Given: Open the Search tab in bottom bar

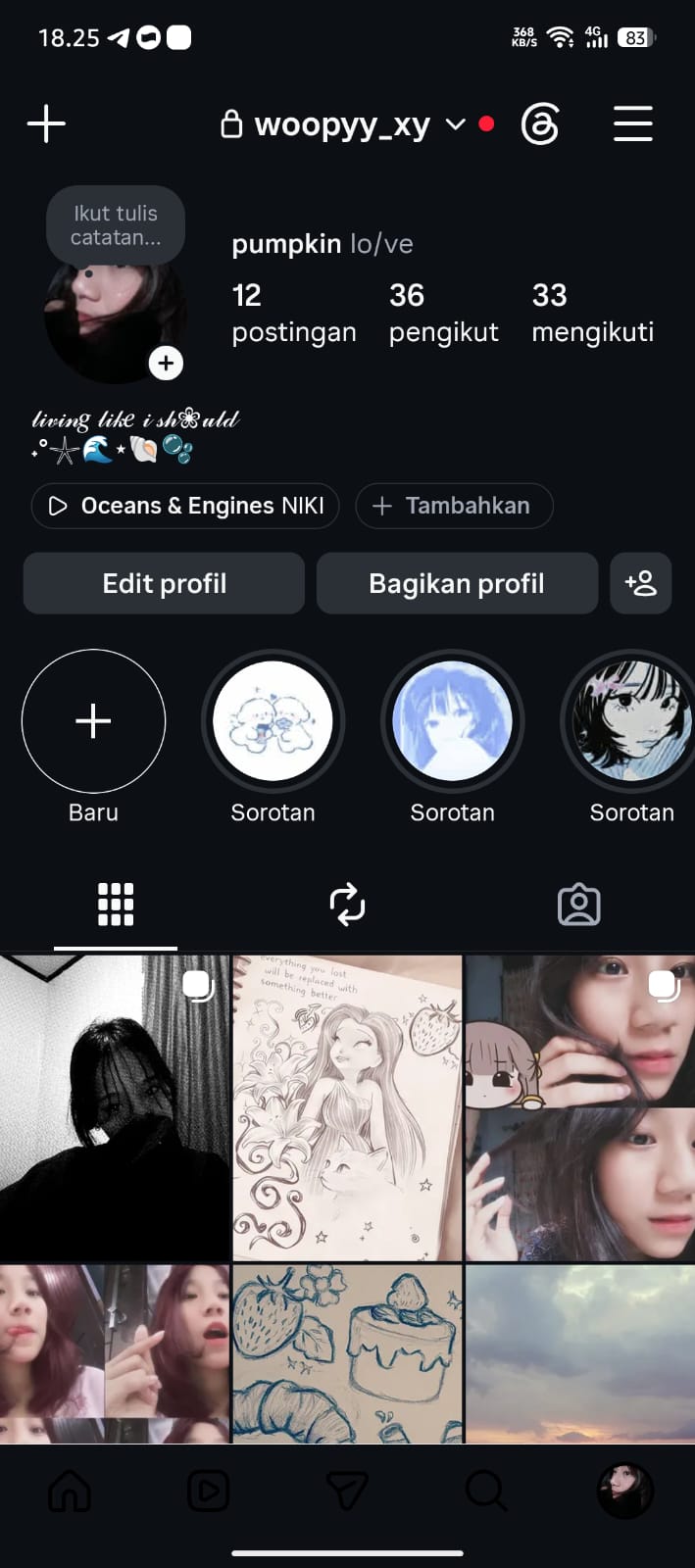Looking at the screenshot, I should pyautogui.click(x=486, y=1492).
